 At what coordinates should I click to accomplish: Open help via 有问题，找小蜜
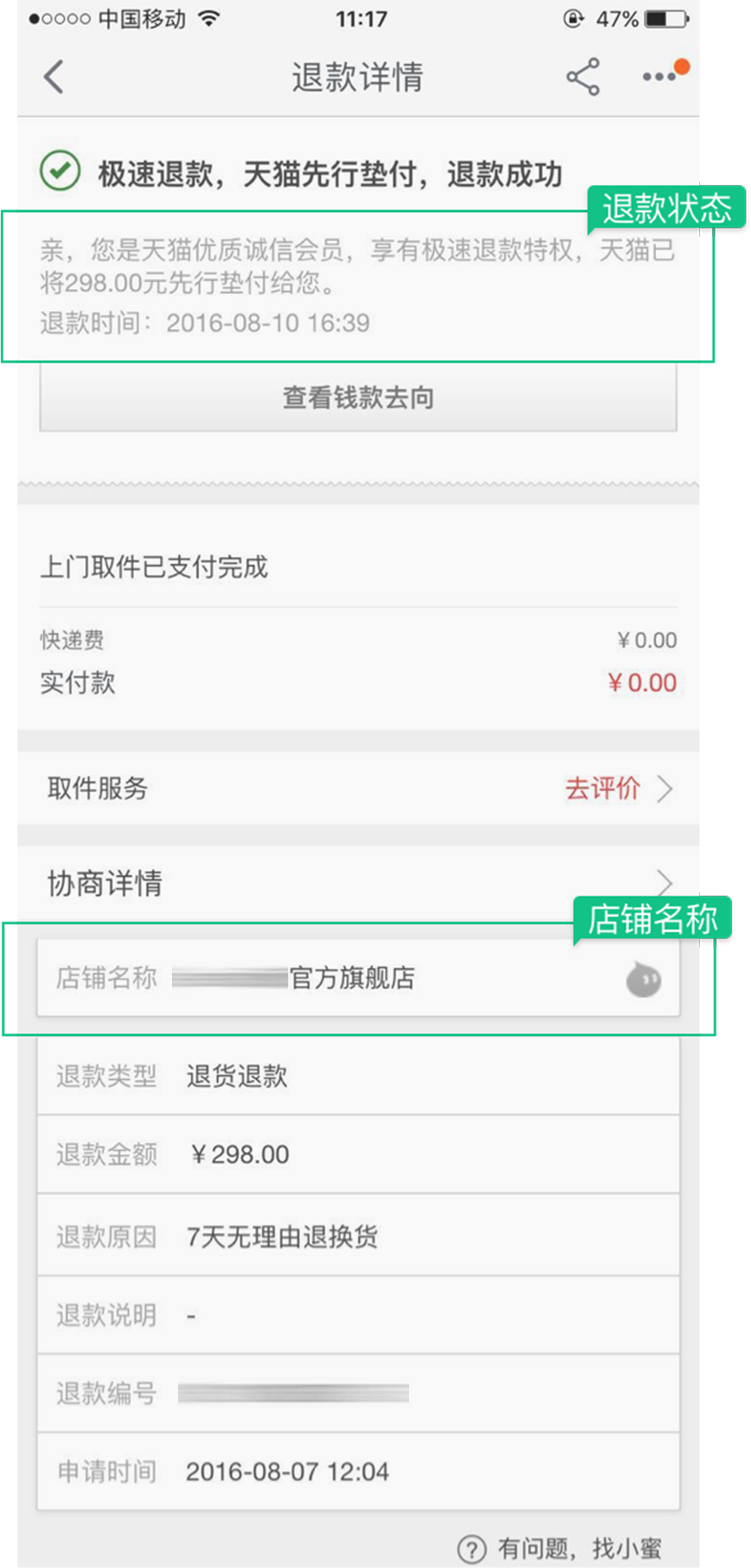click(x=560, y=1548)
